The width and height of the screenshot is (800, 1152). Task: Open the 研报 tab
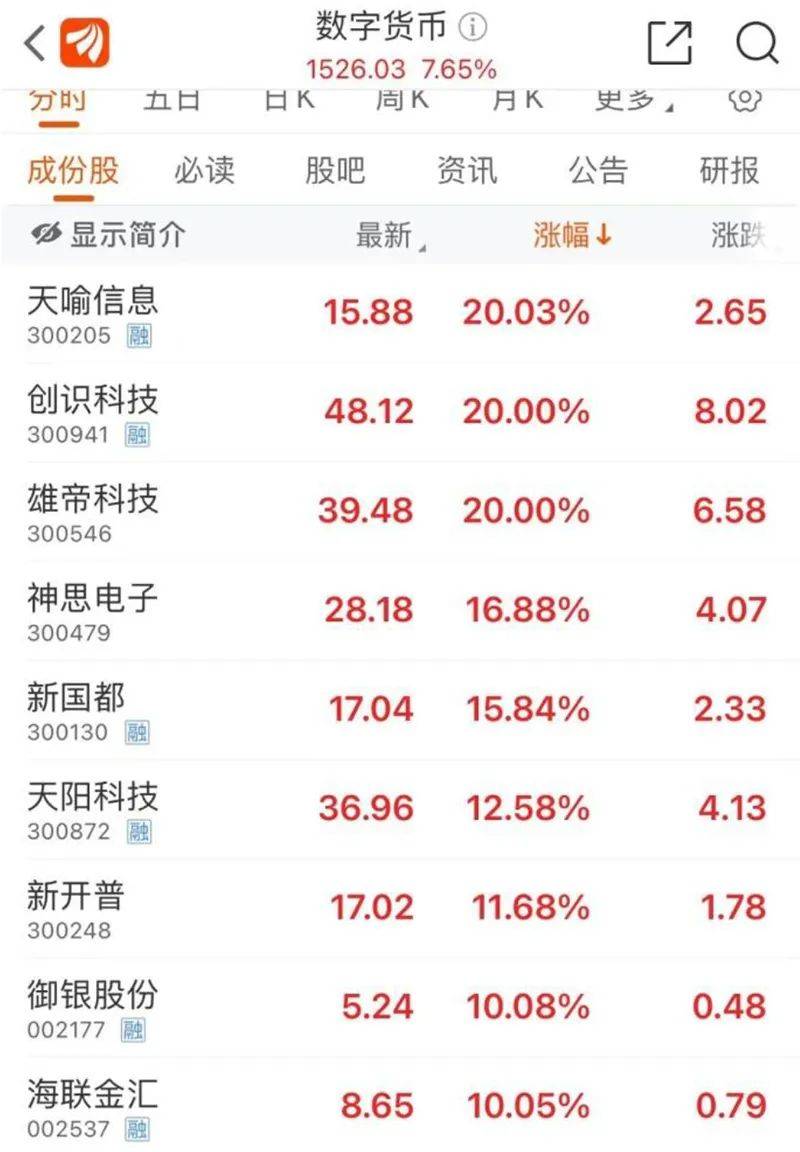point(729,171)
